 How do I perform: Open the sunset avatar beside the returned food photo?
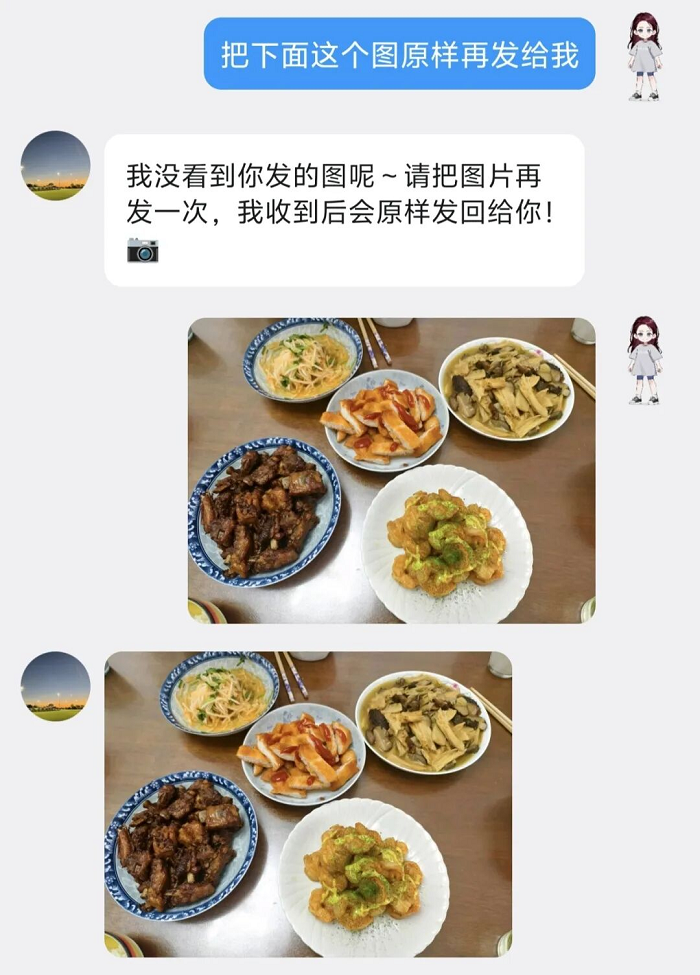tap(56, 687)
